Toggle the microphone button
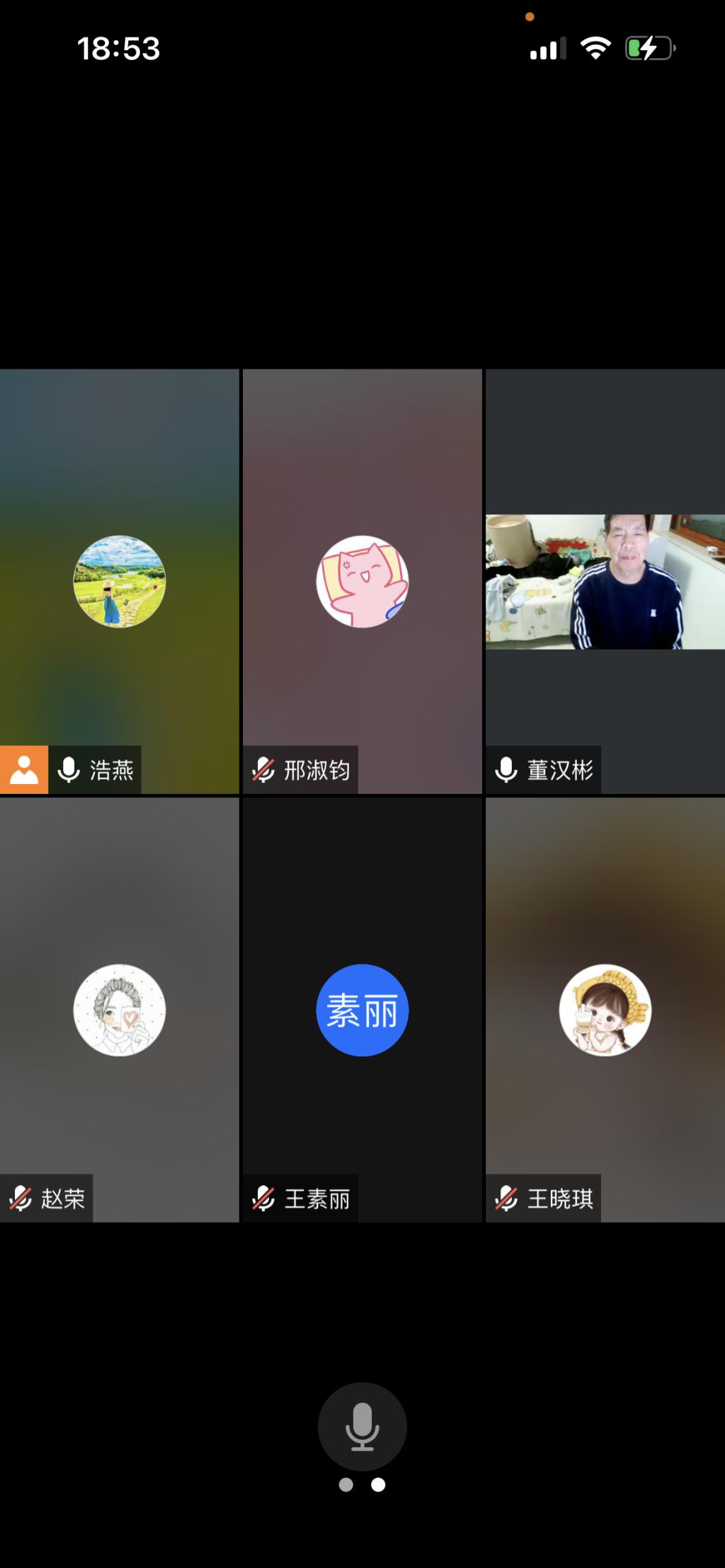 pos(362,1426)
